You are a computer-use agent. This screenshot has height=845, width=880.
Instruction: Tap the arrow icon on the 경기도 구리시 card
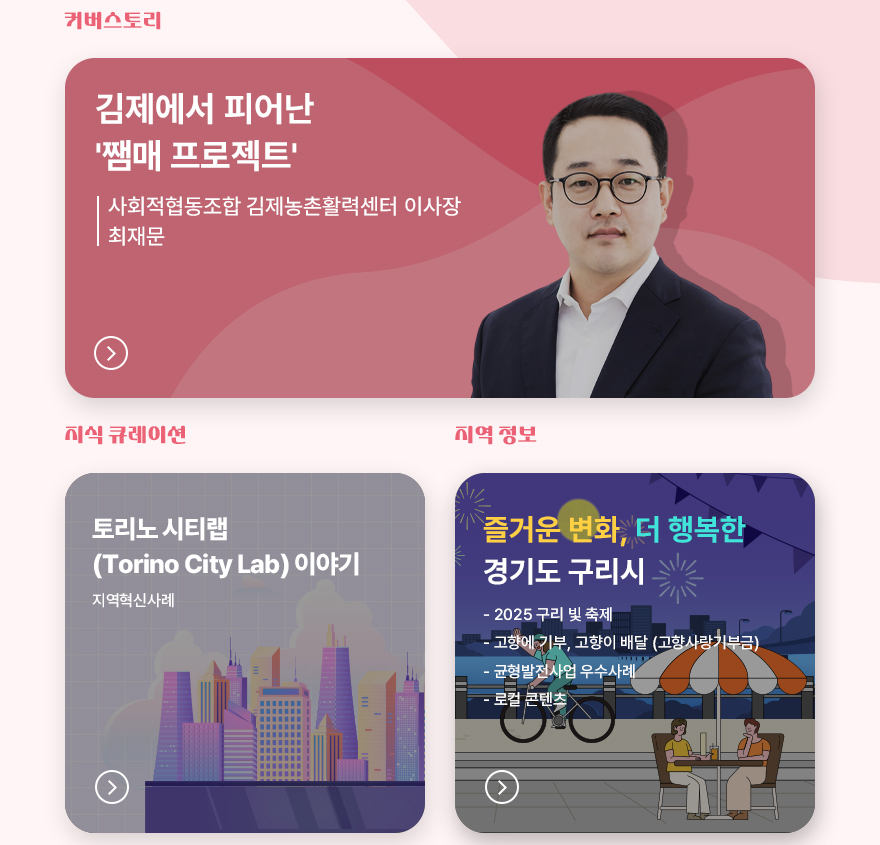click(502, 787)
